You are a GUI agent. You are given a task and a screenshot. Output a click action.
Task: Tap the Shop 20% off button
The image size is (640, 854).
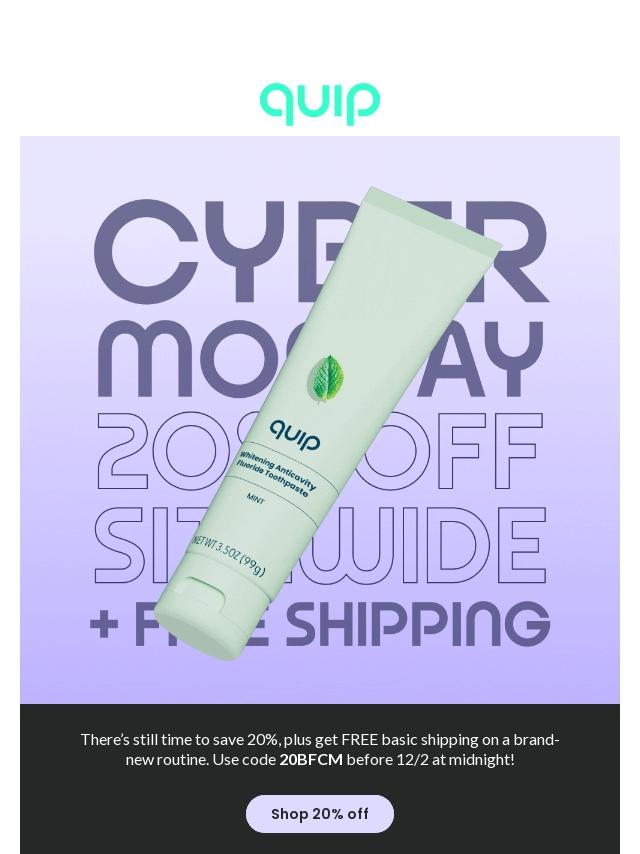point(320,814)
